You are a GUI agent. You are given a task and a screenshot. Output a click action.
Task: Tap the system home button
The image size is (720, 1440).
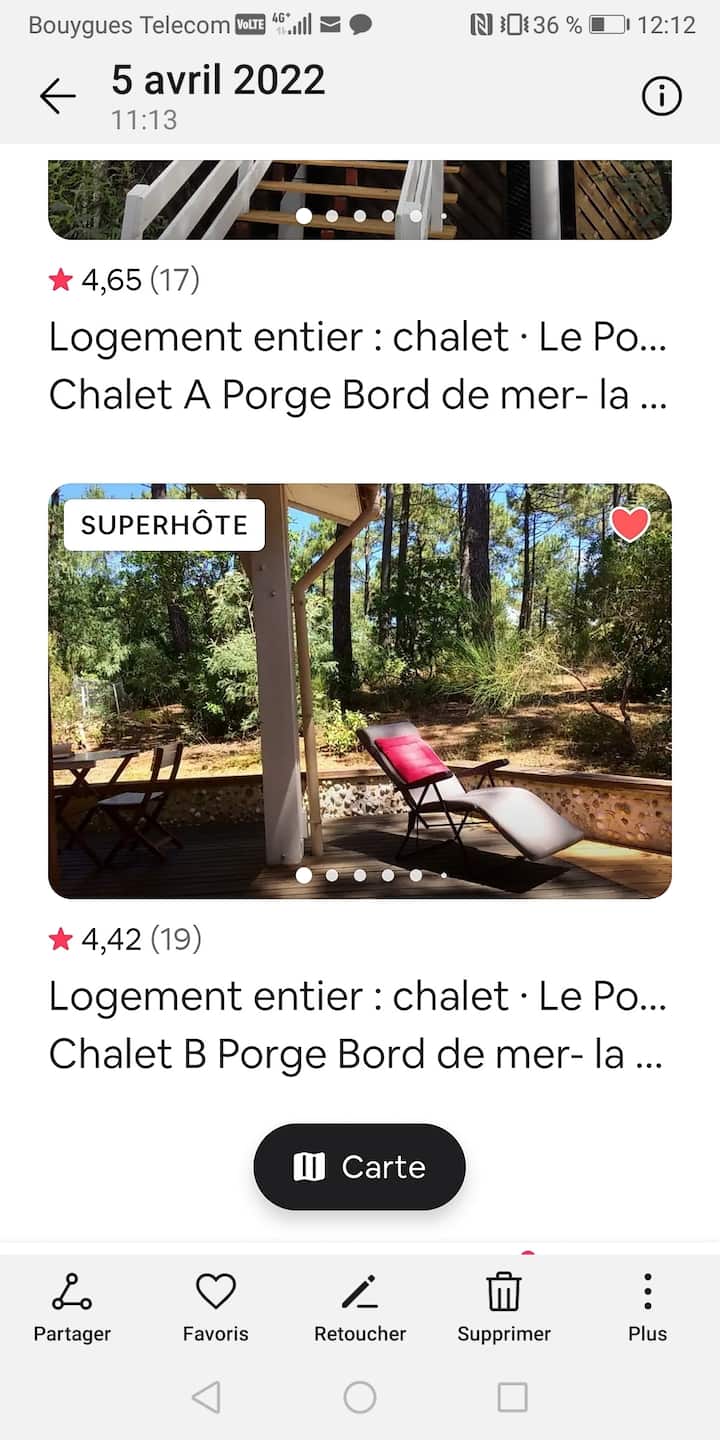[x=360, y=1397]
